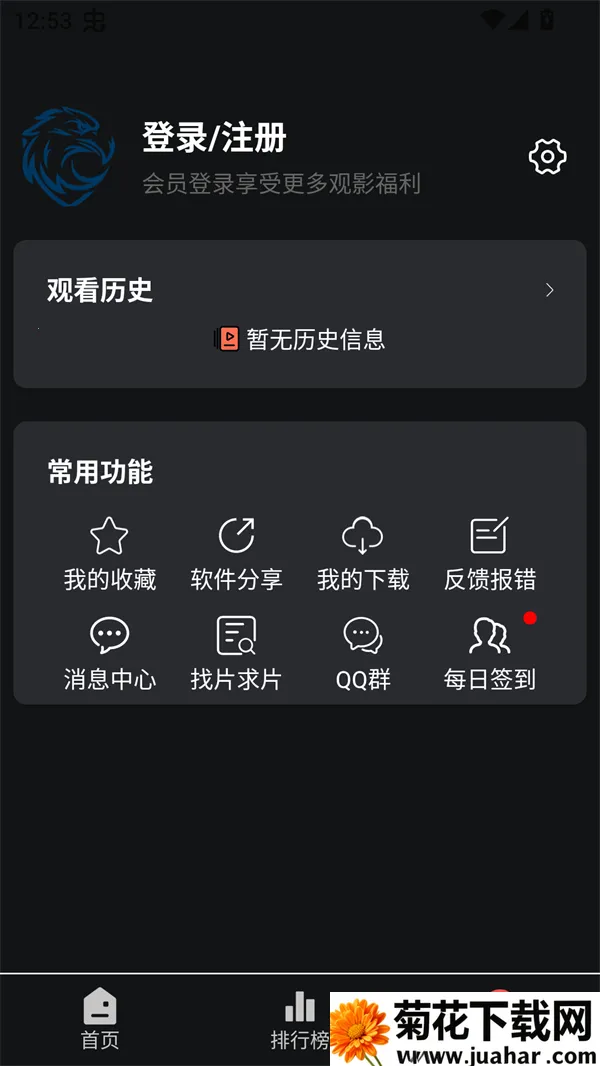Viewport: 600px width, 1066px height.
Task: Open 消息中心 message center
Action: point(110,654)
